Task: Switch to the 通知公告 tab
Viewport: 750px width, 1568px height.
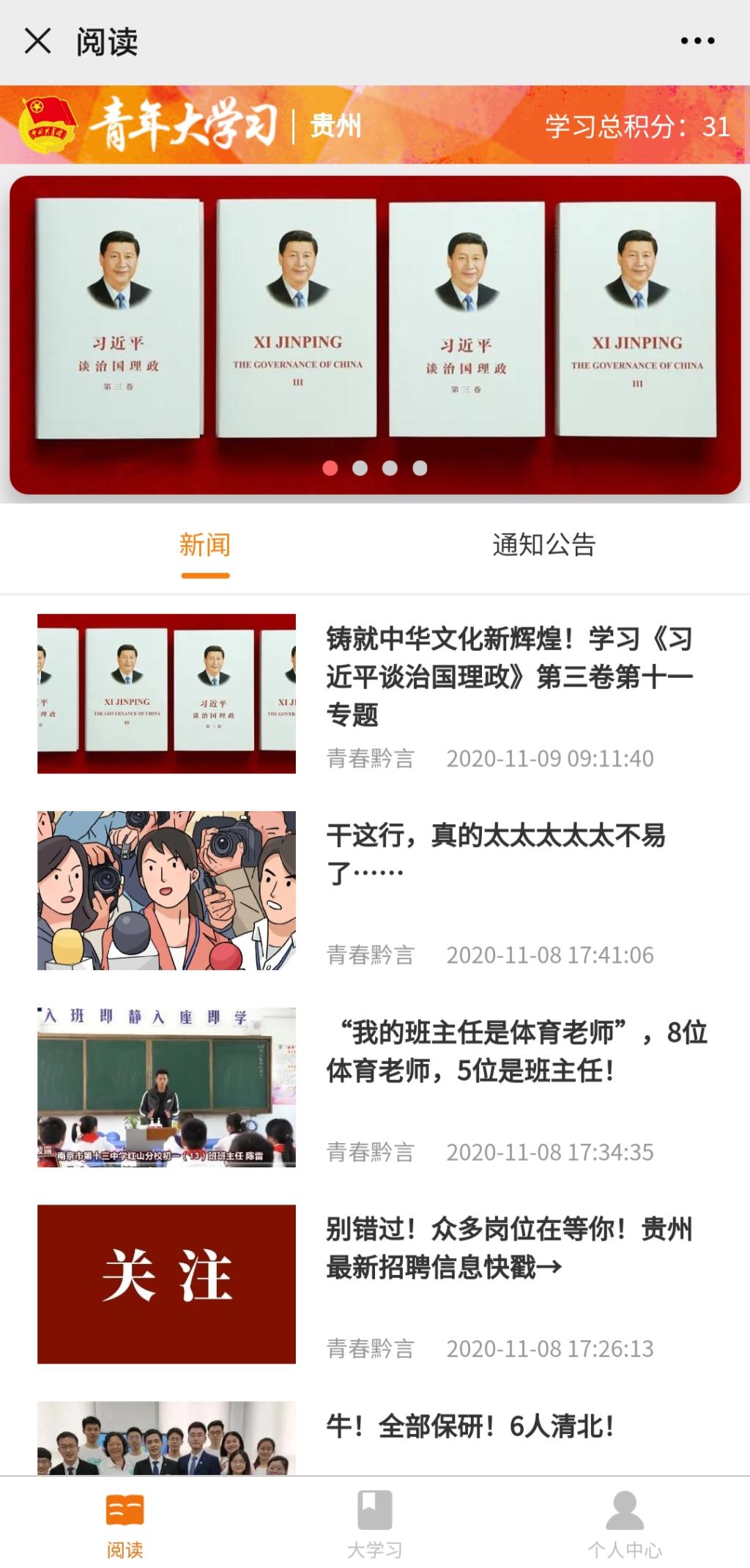Action: pyautogui.click(x=543, y=545)
